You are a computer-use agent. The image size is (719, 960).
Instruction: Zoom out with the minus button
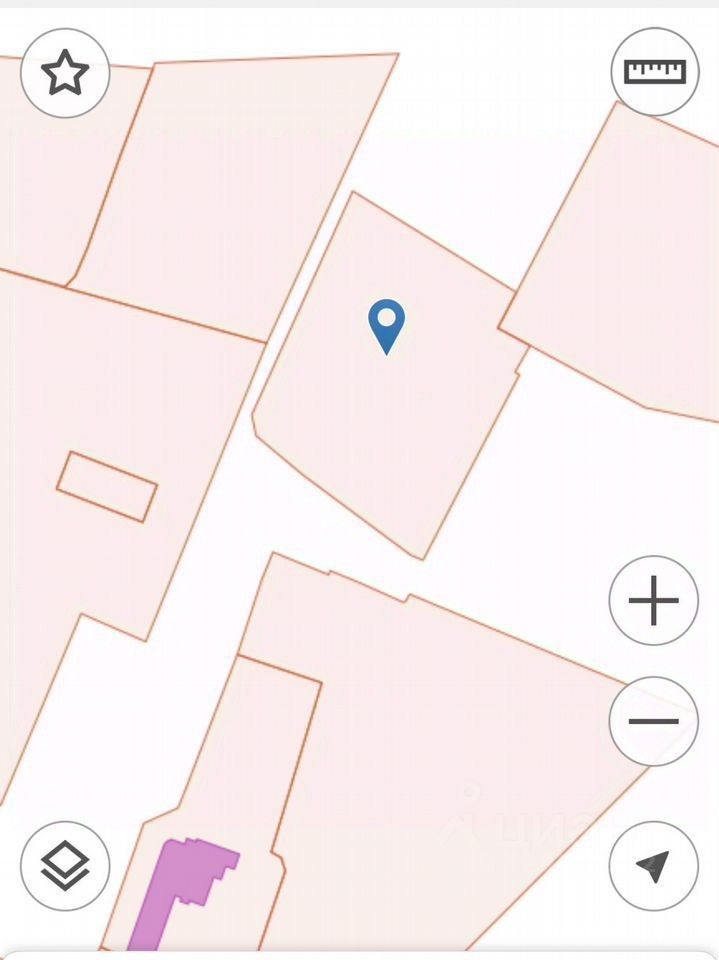click(x=653, y=721)
